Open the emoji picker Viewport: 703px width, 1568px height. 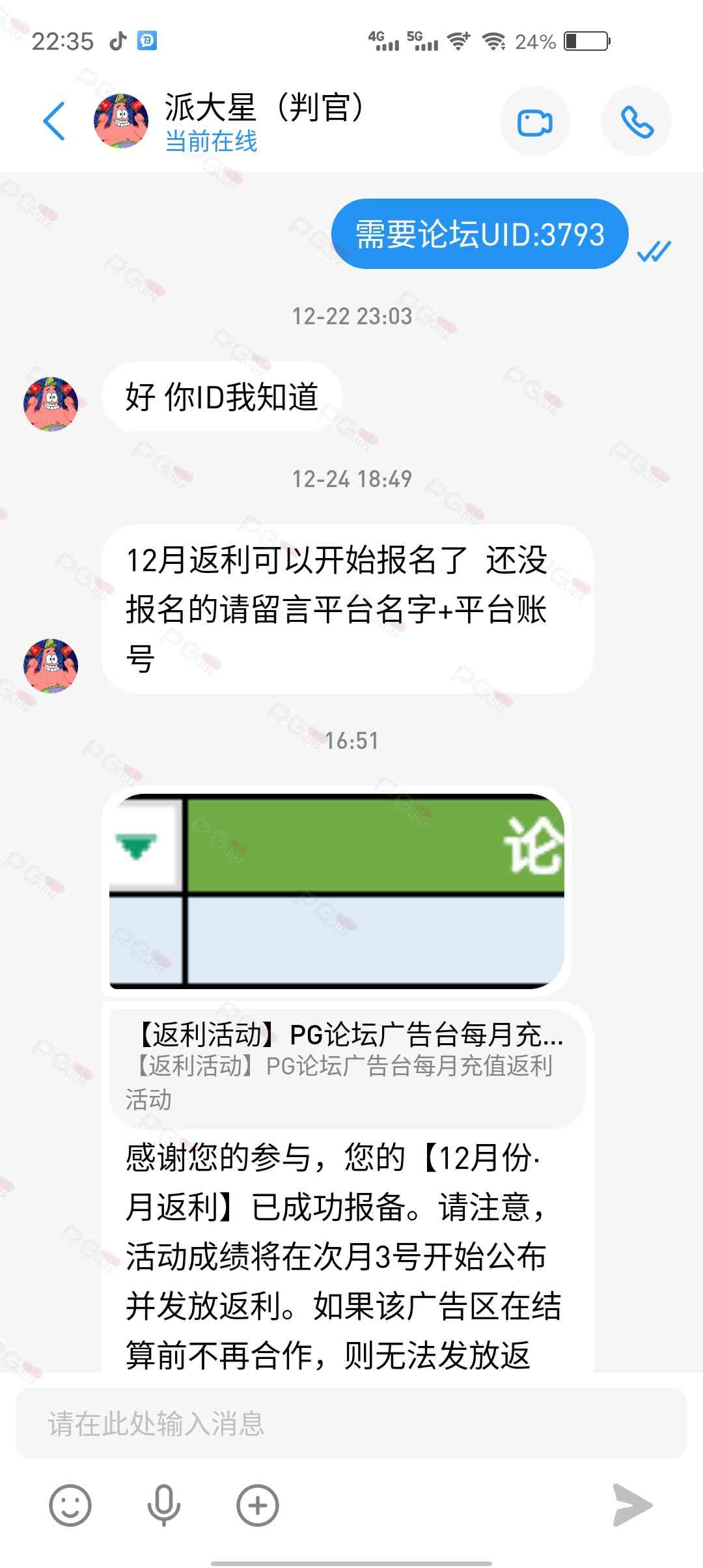click(70, 1505)
